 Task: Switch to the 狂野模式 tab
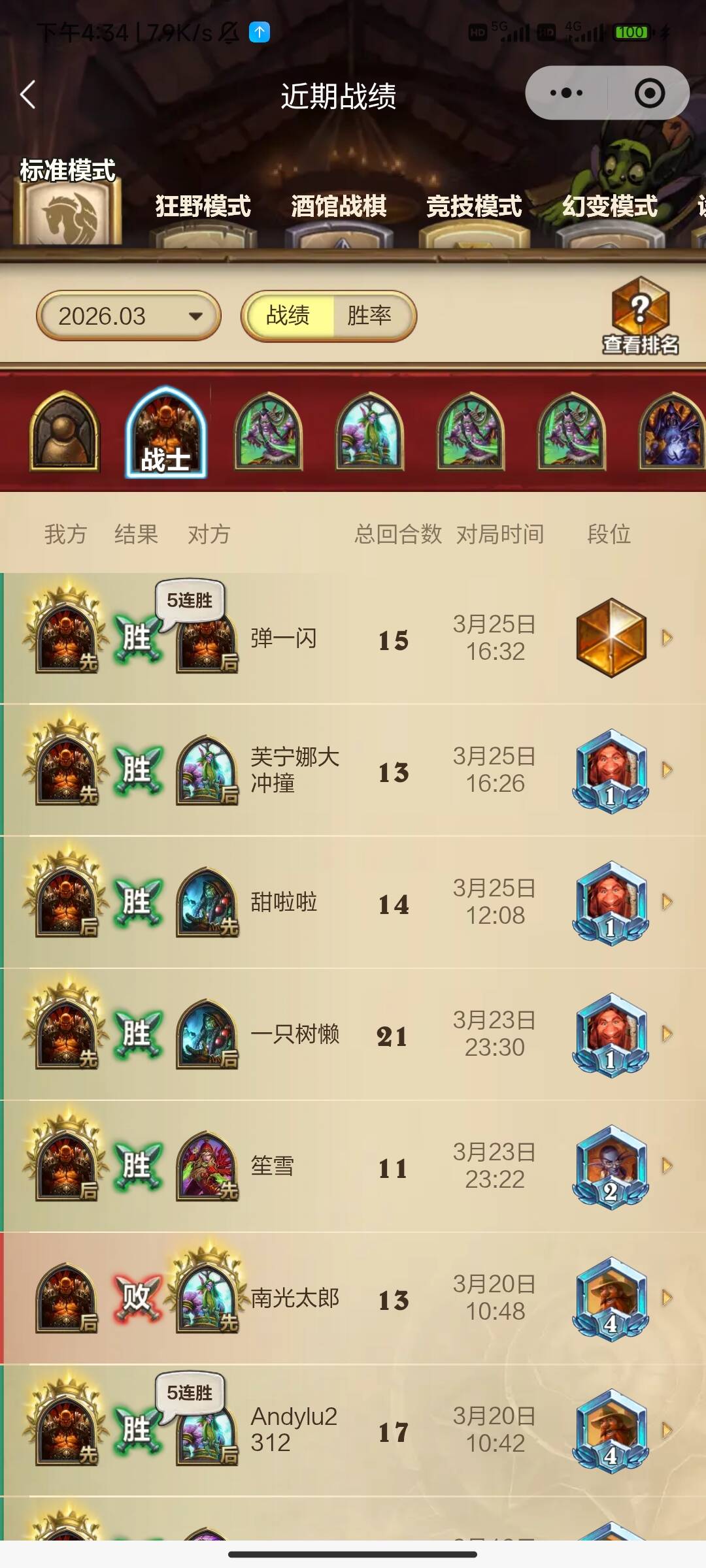click(x=203, y=206)
